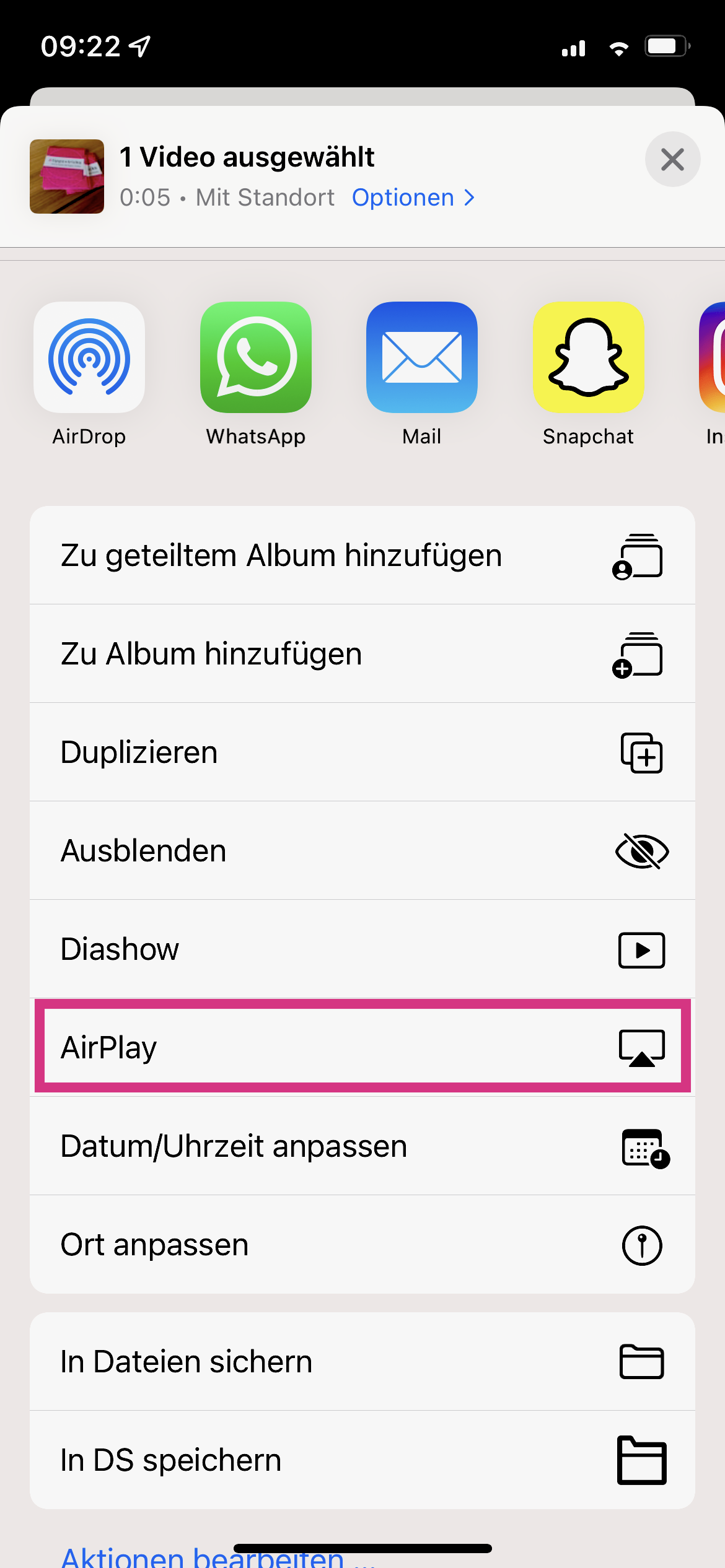Open the Optionen link
The image size is (725, 1568).
click(x=413, y=198)
